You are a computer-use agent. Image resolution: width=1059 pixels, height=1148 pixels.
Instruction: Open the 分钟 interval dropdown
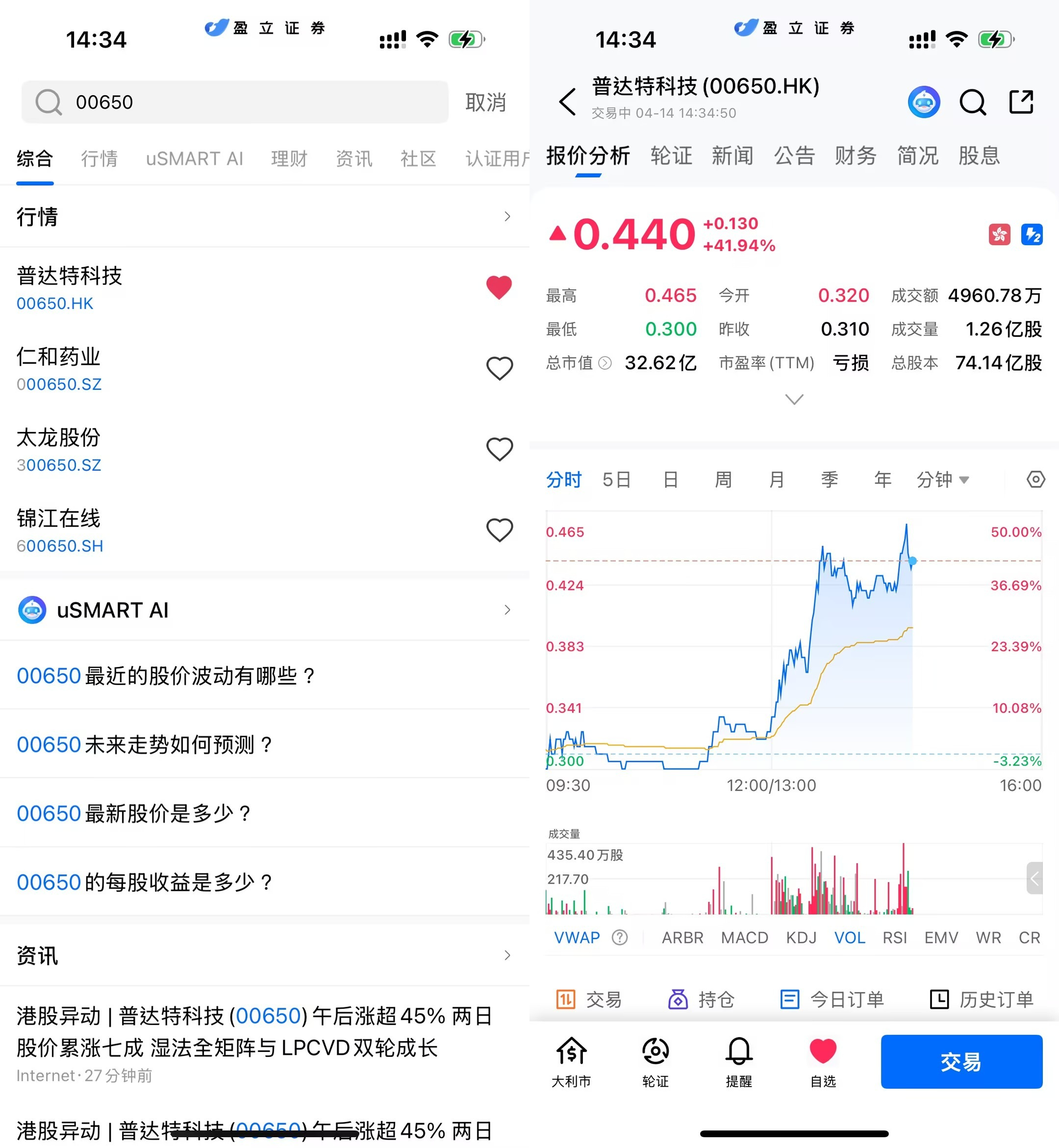click(x=942, y=479)
